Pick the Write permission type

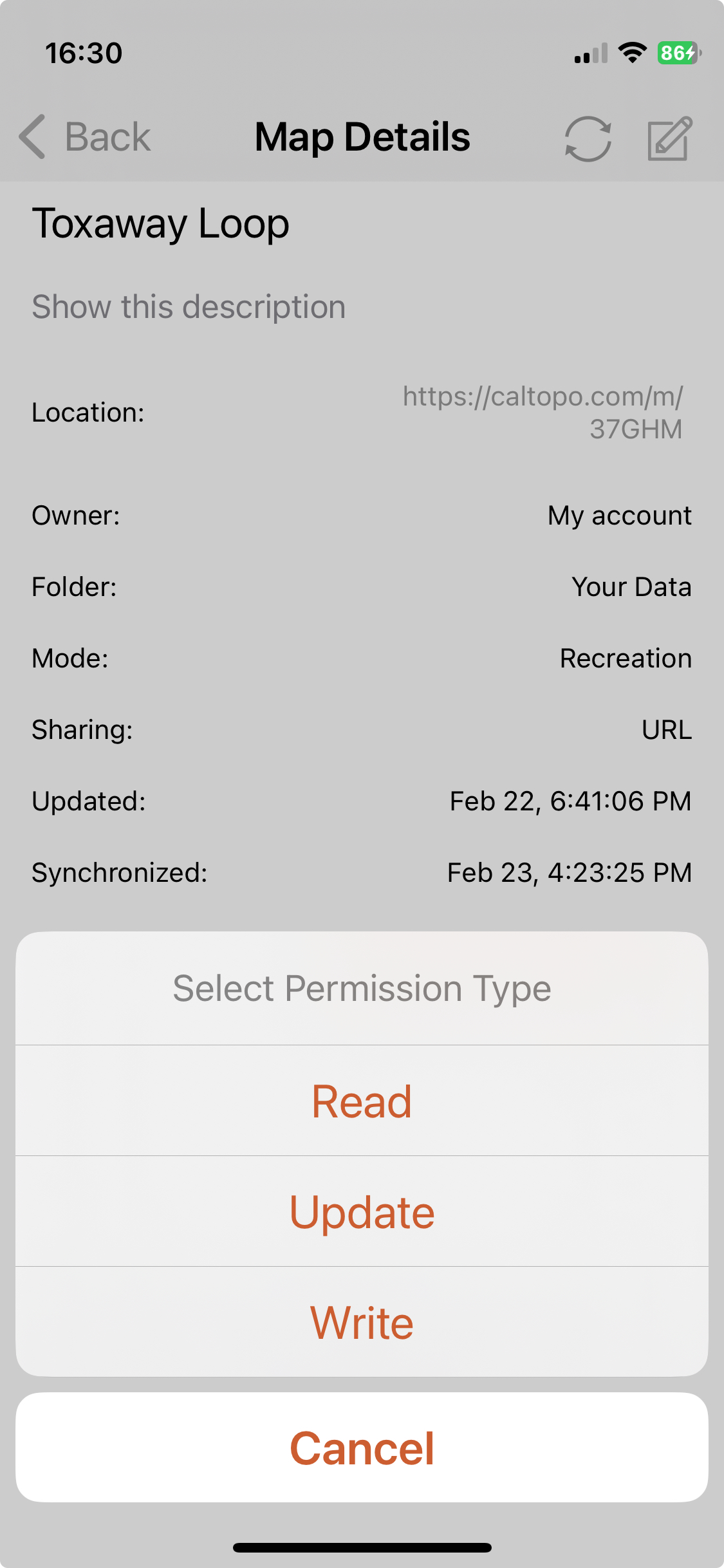click(x=362, y=1322)
